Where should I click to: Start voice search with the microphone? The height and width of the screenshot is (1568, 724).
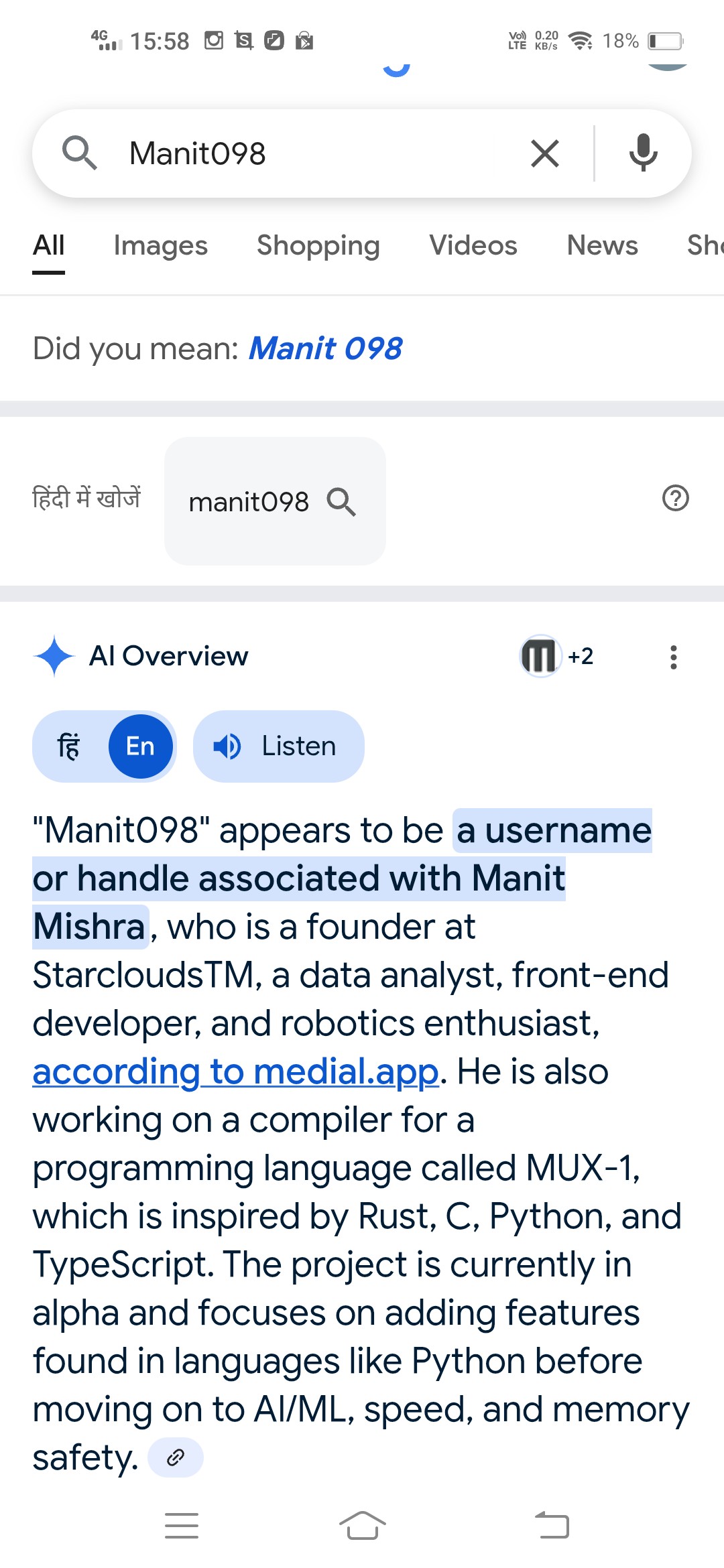click(x=642, y=153)
